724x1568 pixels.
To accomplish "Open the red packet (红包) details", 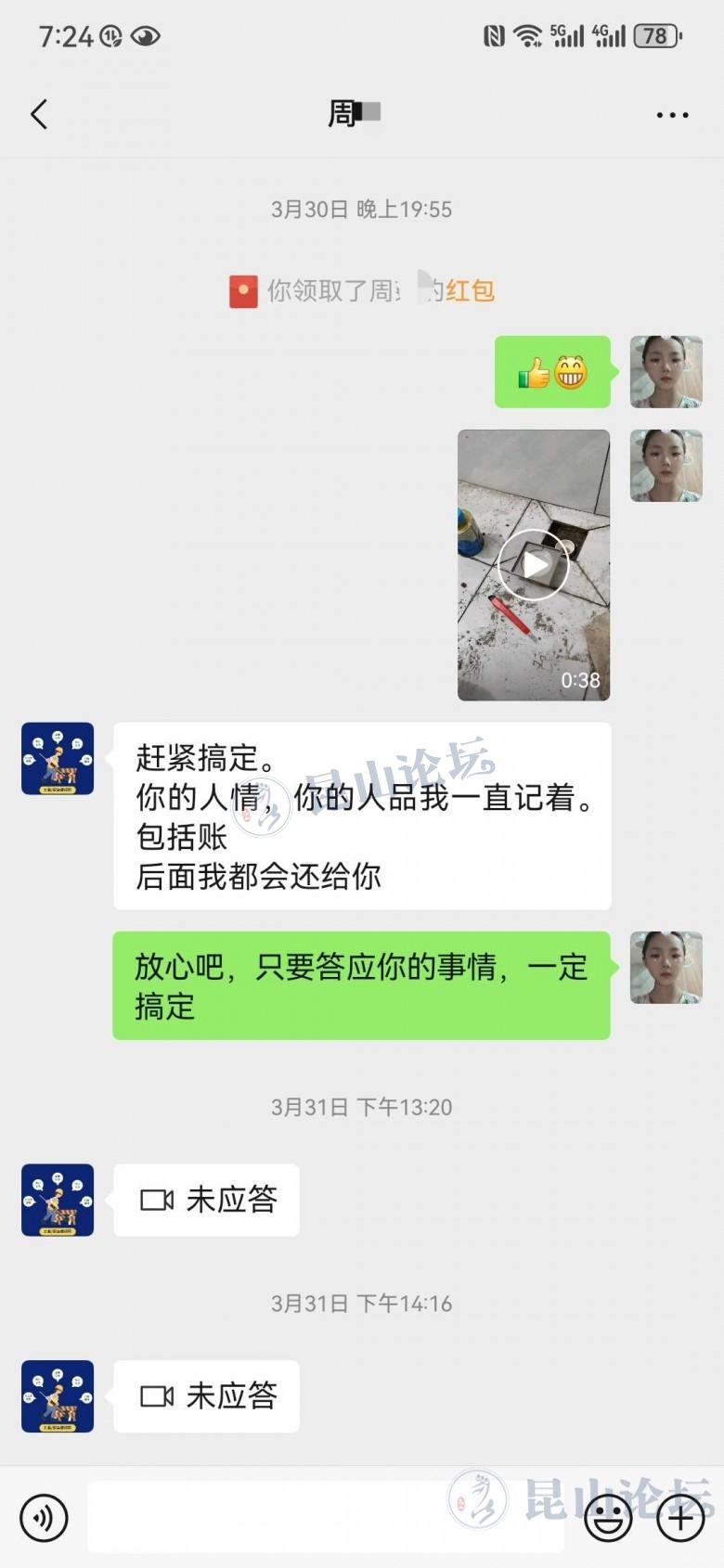I will [470, 290].
